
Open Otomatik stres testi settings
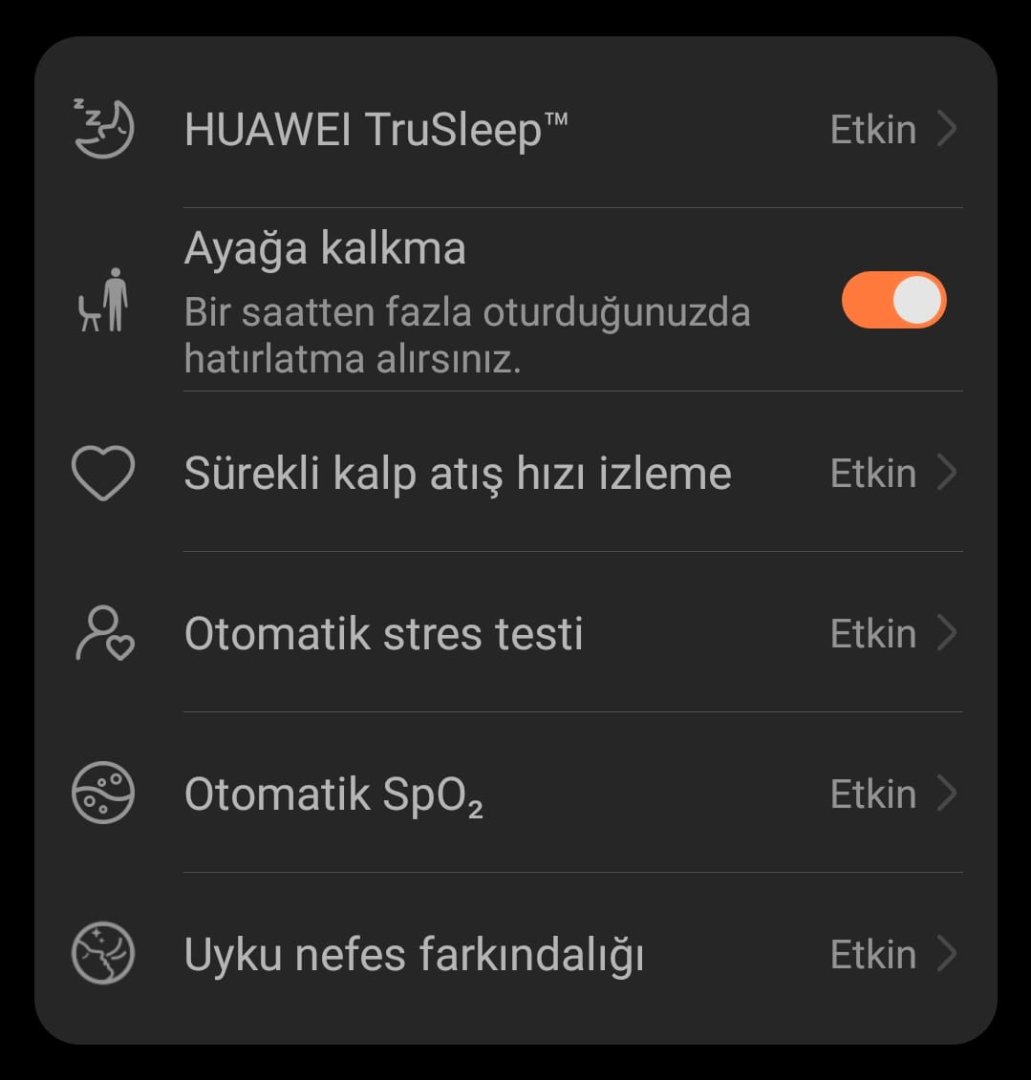515,633
